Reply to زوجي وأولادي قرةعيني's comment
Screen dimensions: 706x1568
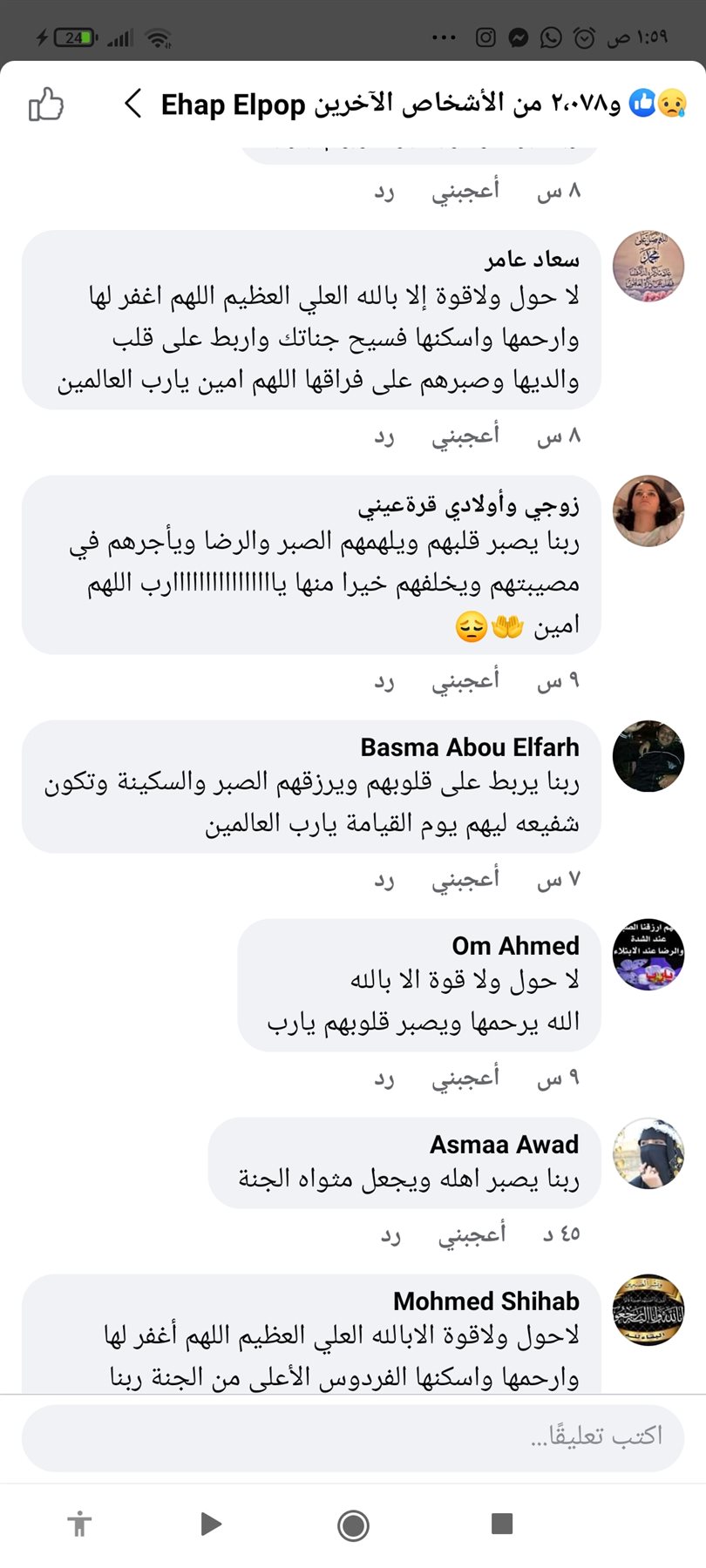point(384,680)
